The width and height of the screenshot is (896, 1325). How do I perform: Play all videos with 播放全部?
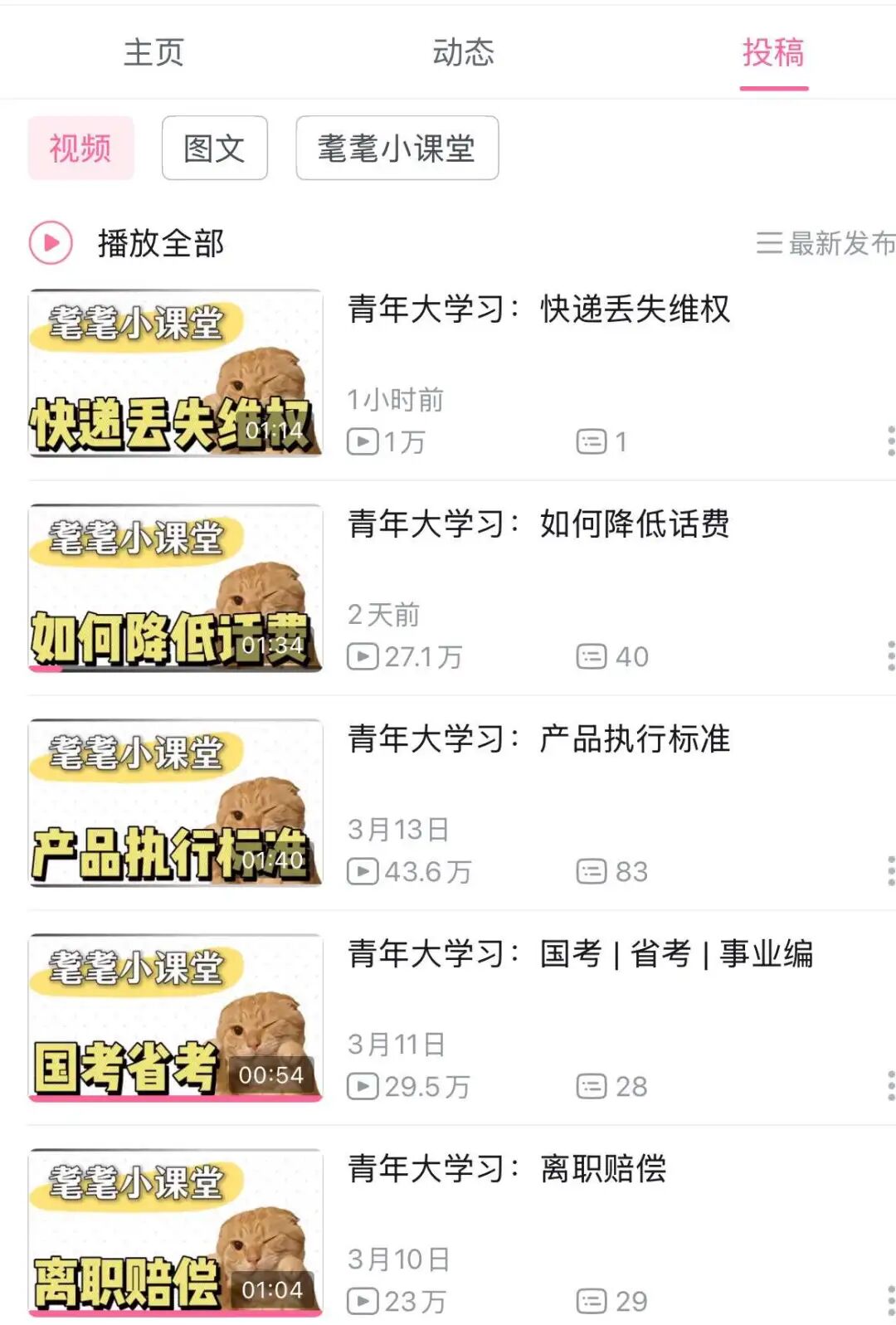click(129, 243)
